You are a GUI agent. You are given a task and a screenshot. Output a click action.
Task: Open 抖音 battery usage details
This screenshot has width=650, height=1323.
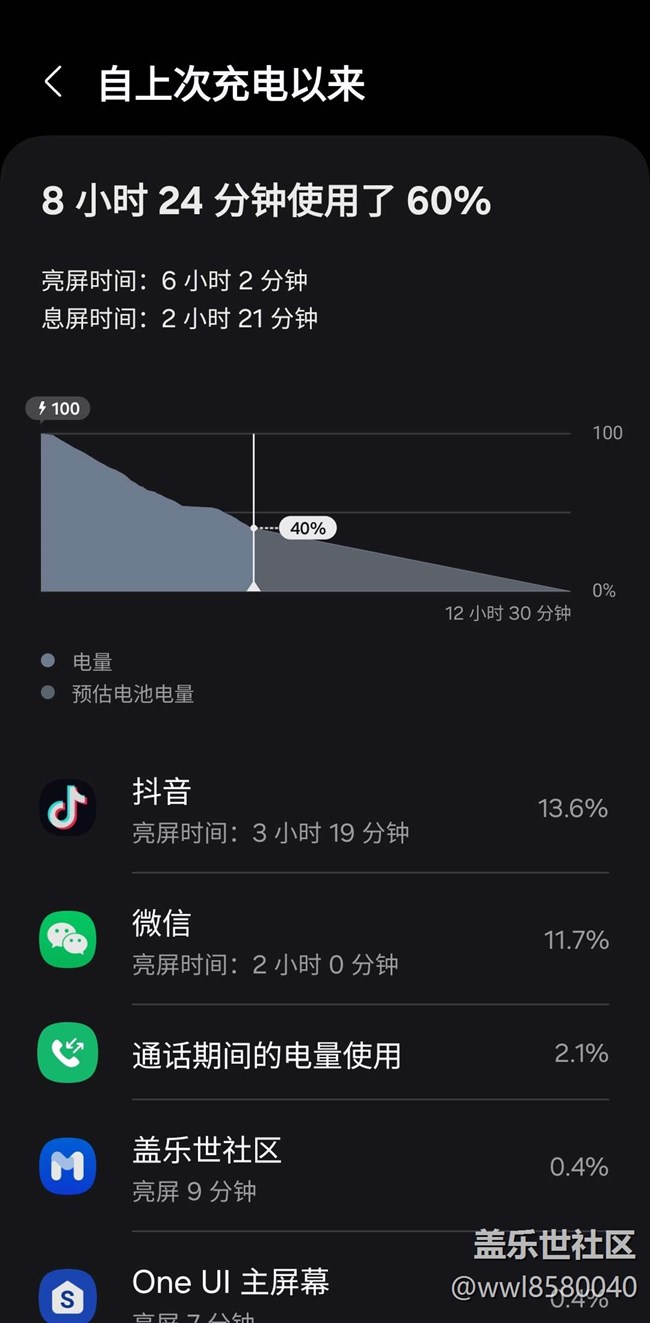coord(324,808)
